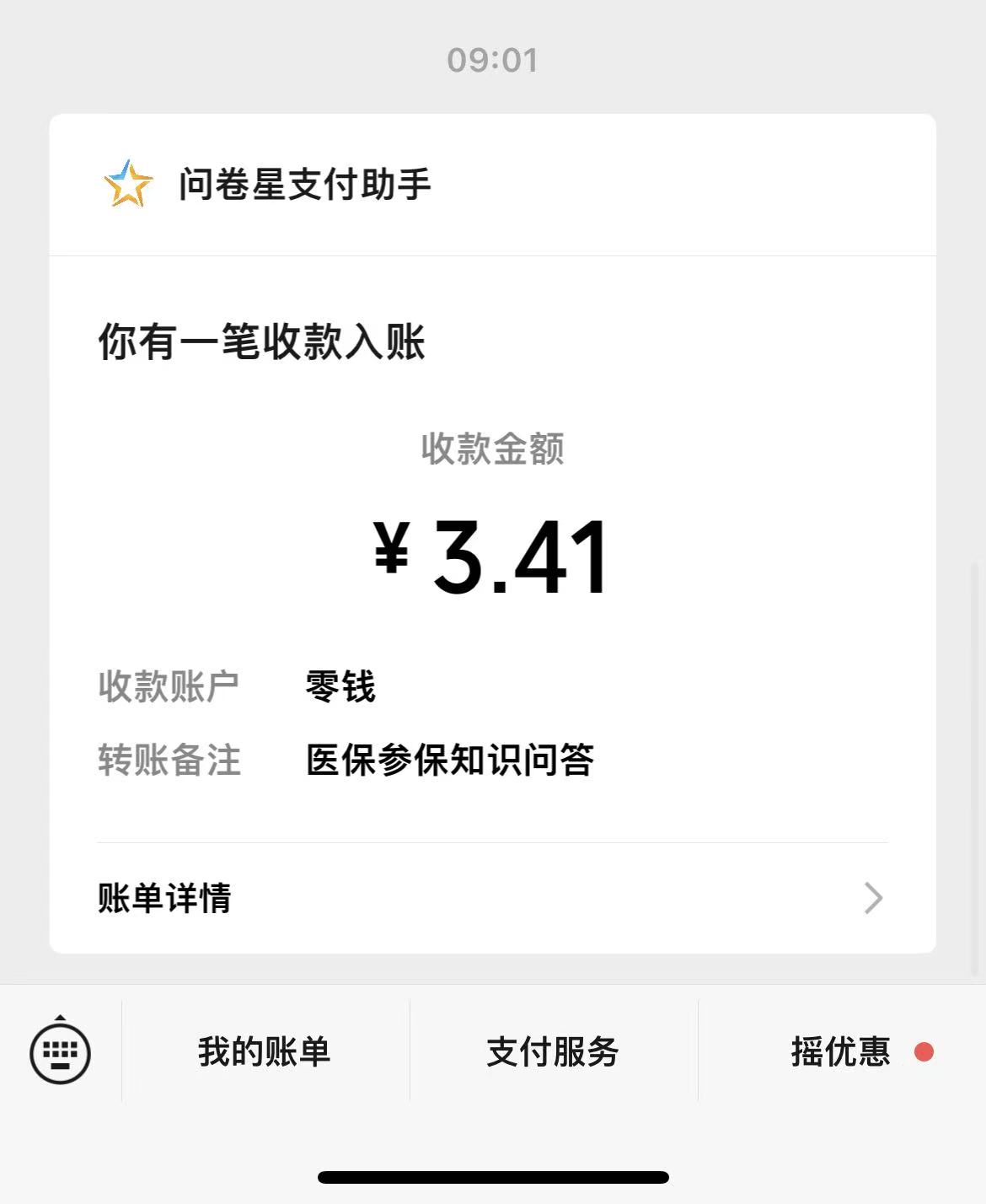Open the 支付服务 menu
This screenshot has height=1204, width=986.
pos(554,1051)
